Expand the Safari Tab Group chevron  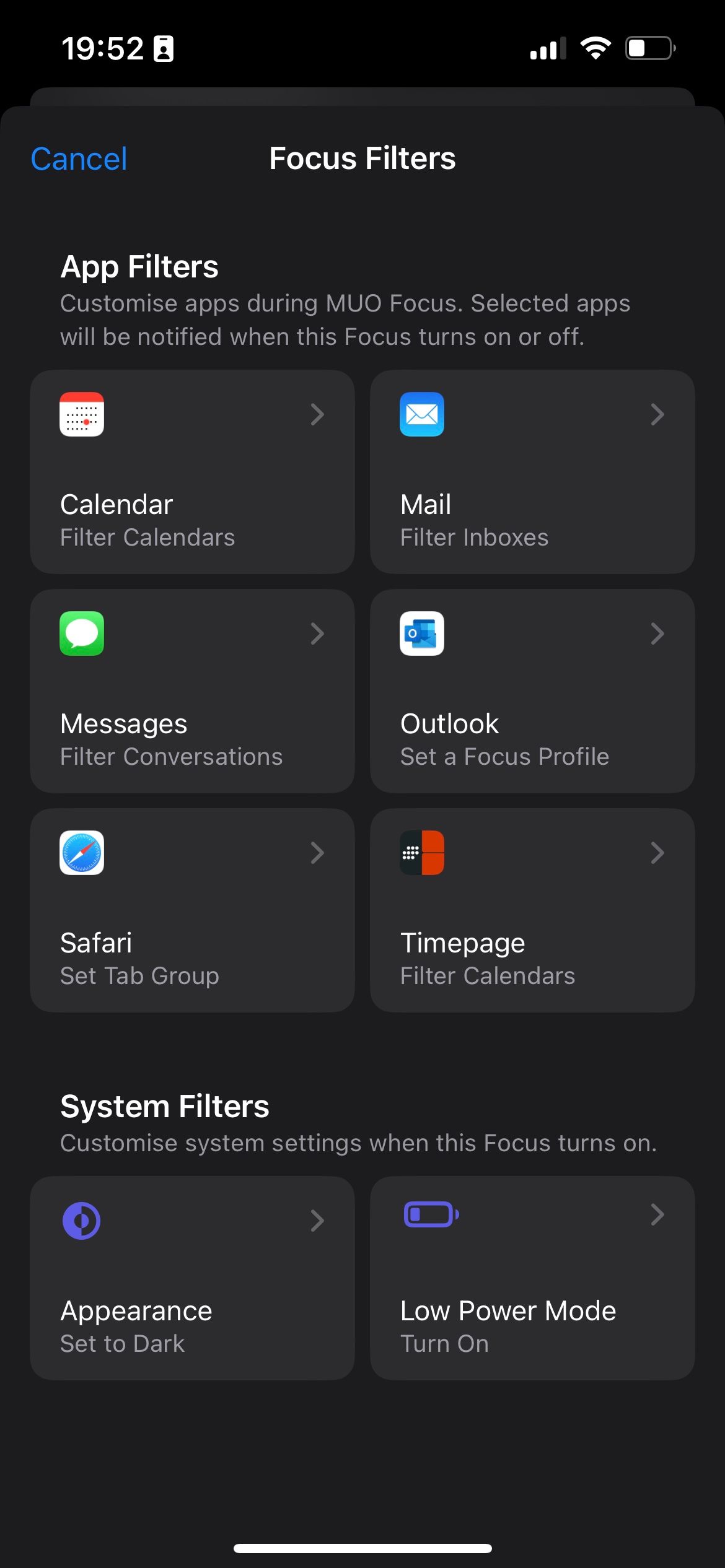pyautogui.click(x=317, y=853)
